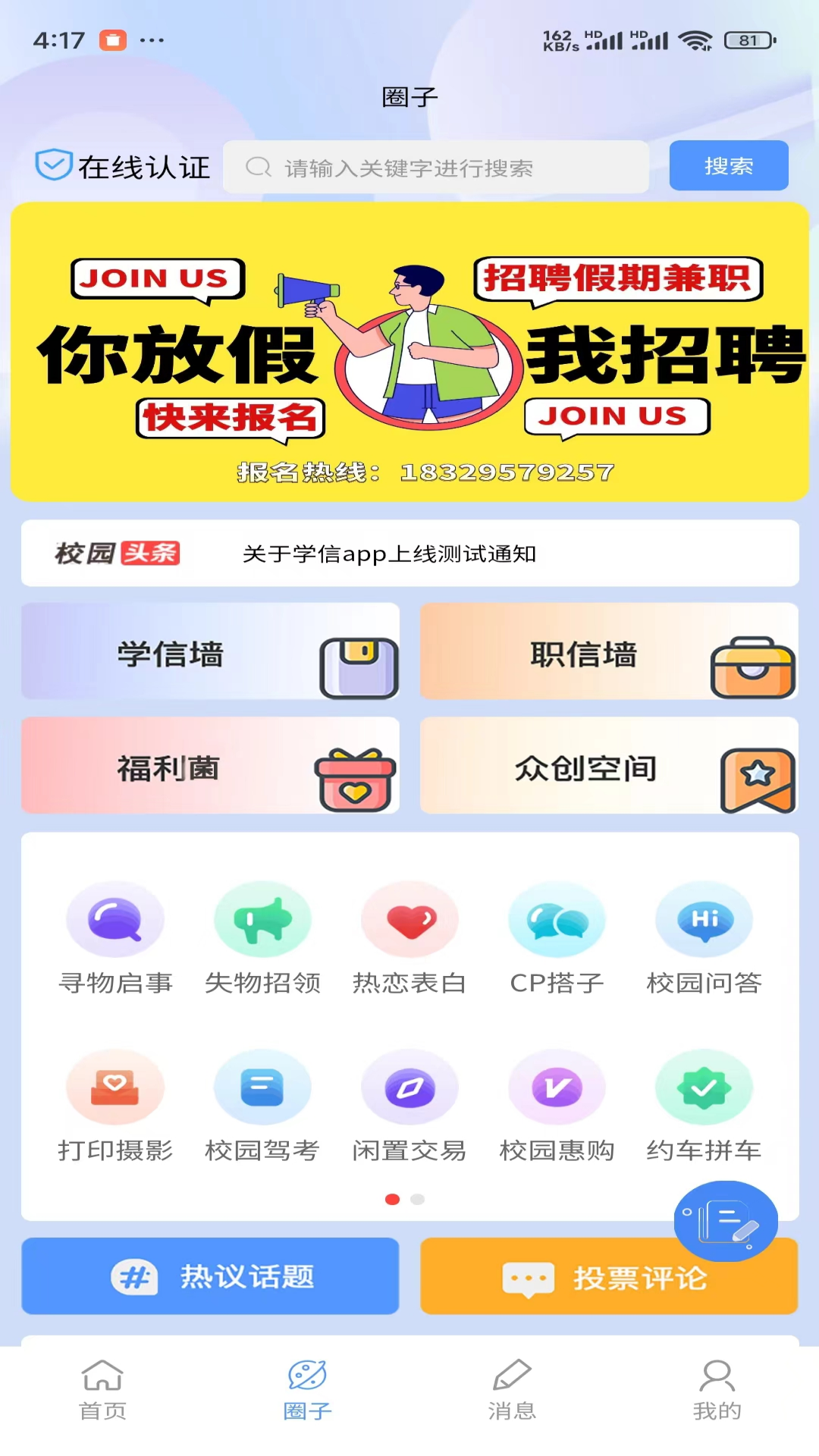Open the 福利菌 card
This screenshot has height=1456, width=819.
(x=210, y=766)
